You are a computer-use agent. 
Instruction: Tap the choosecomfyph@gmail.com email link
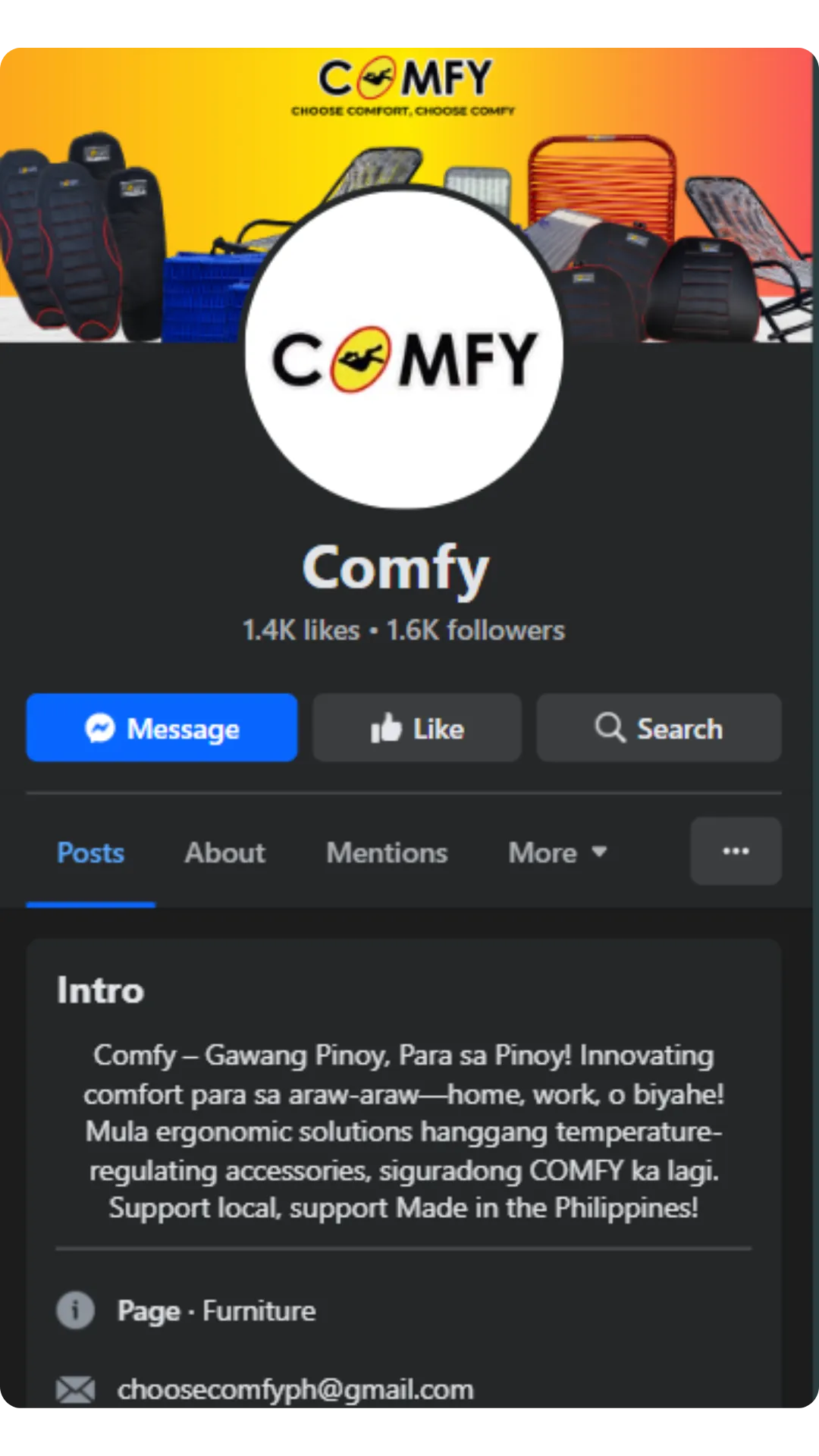click(295, 1389)
